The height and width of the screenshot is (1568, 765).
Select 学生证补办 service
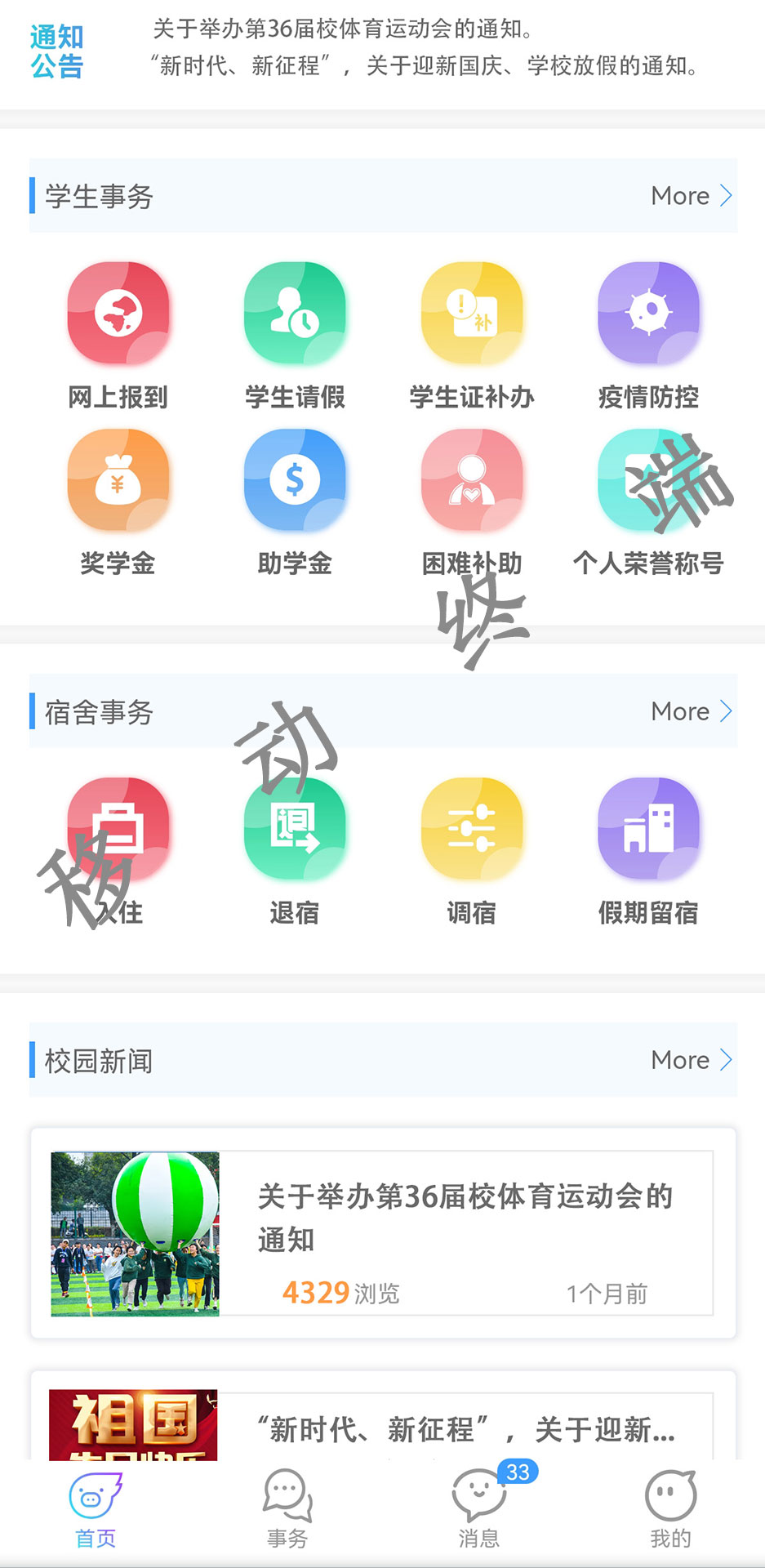pyautogui.click(x=472, y=313)
